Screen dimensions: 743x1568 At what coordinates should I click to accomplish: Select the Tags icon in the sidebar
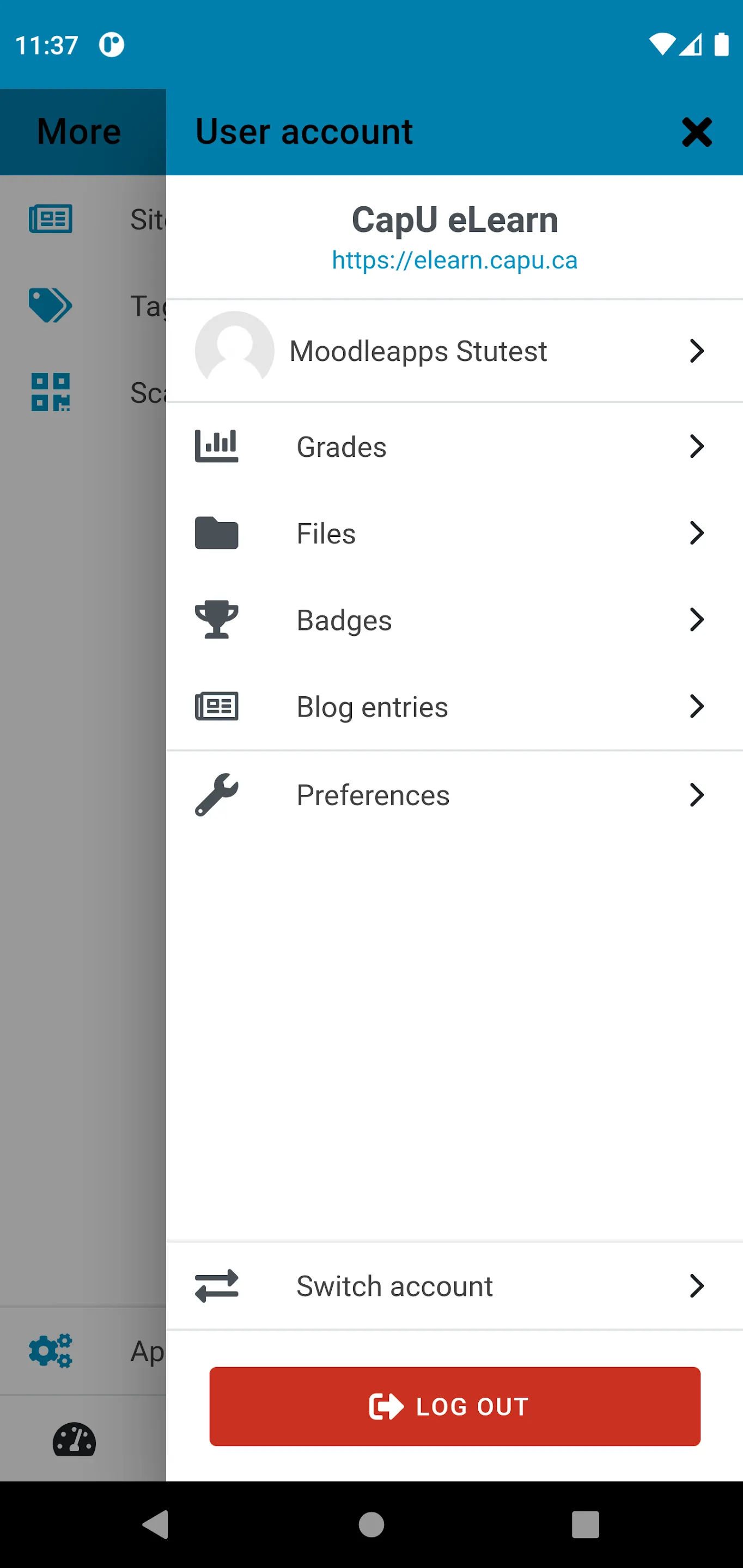pos(51,306)
